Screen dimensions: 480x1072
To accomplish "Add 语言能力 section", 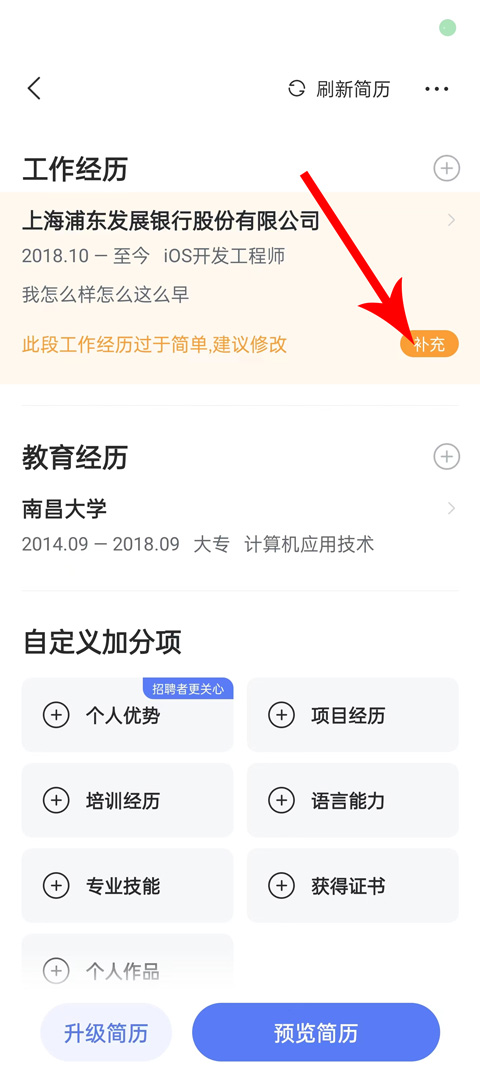I will click(x=353, y=801).
